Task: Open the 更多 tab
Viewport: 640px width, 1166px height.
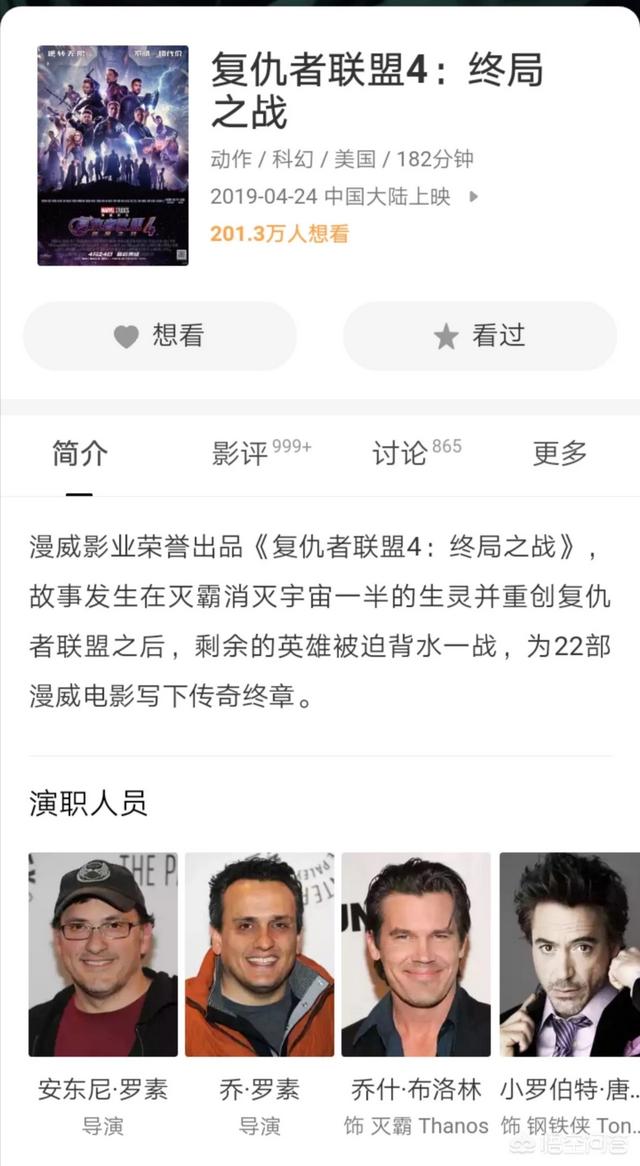Action: (x=559, y=454)
